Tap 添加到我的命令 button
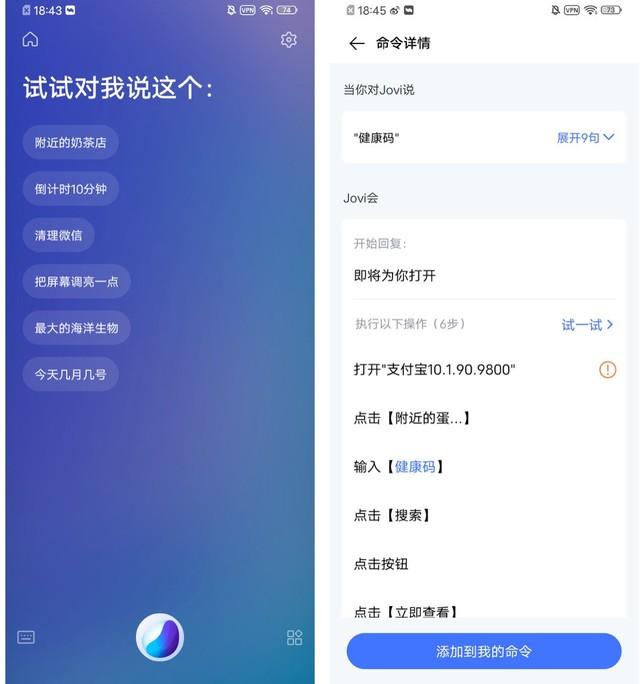 click(x=484, y=651)
